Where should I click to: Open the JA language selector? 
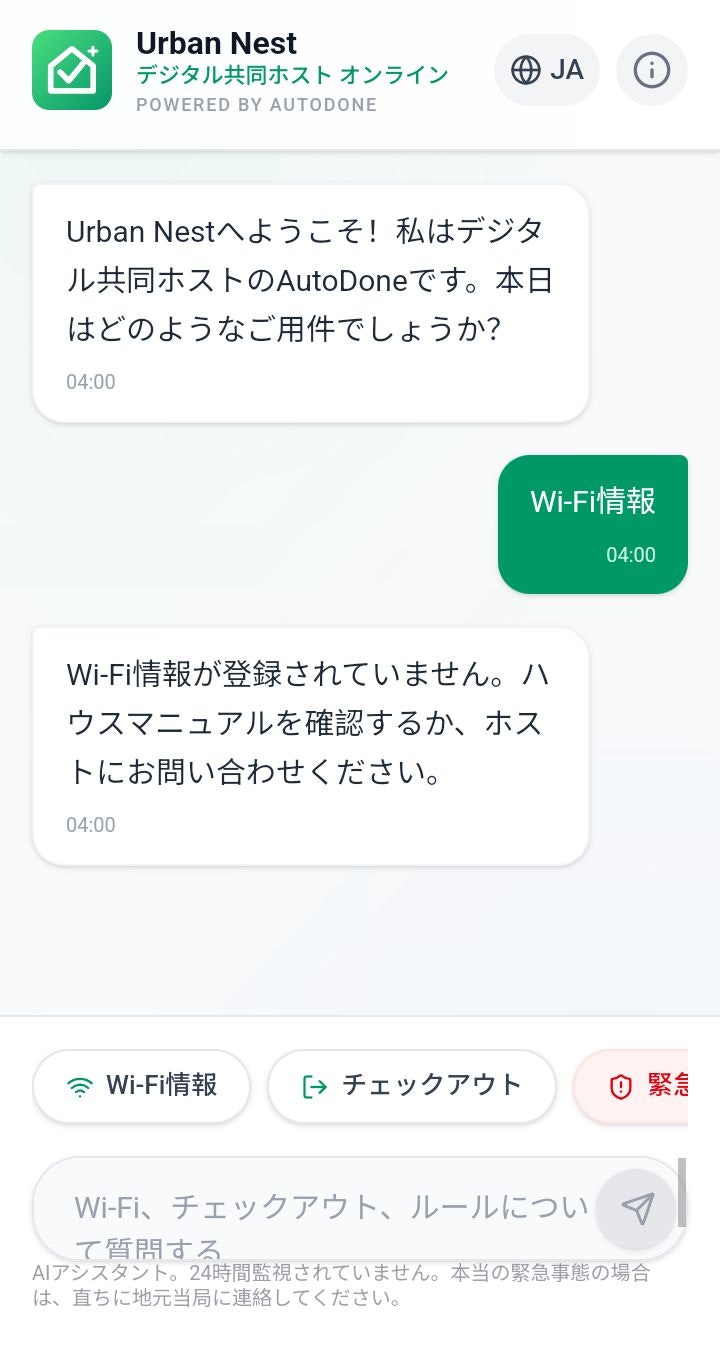click(x=547, y=70)
